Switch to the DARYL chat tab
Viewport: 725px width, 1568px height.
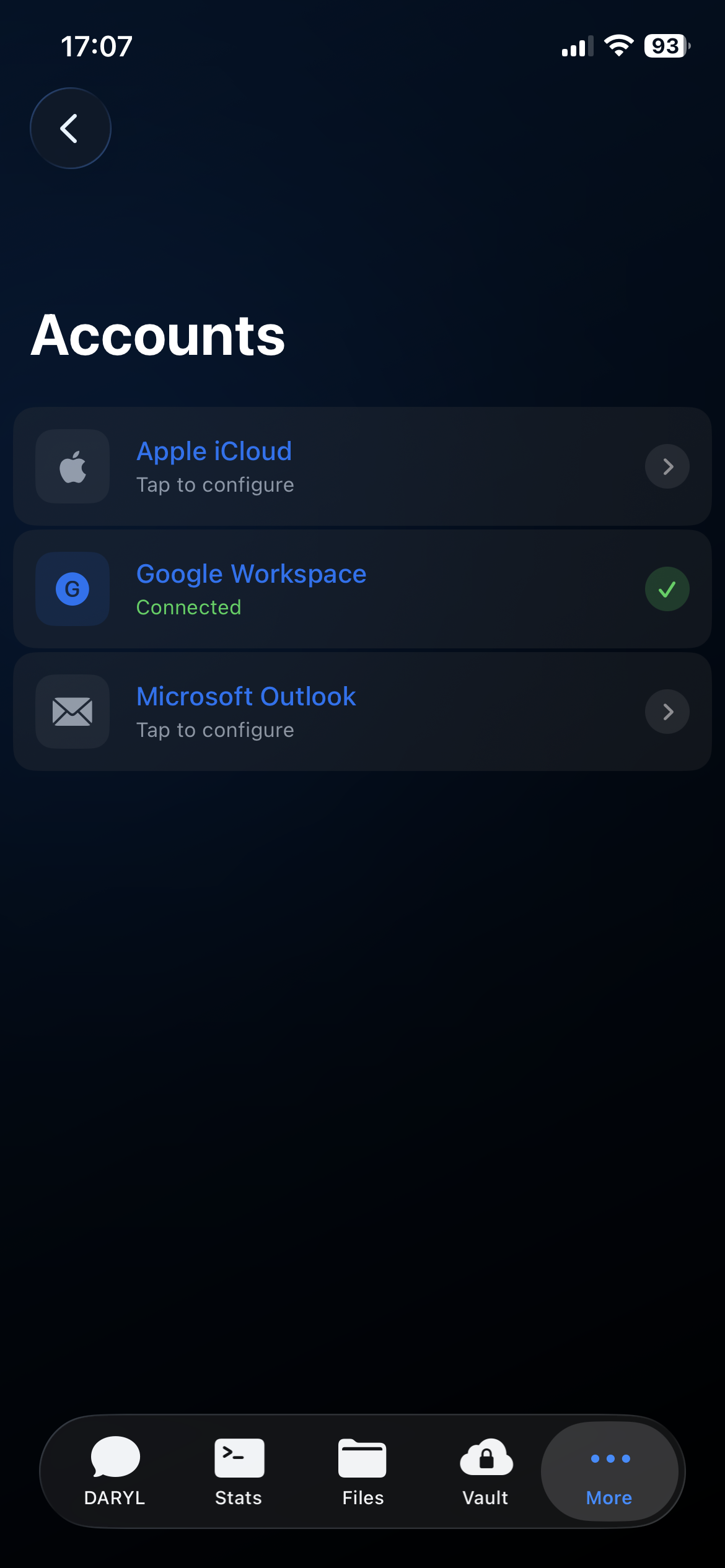[115, 1471]
